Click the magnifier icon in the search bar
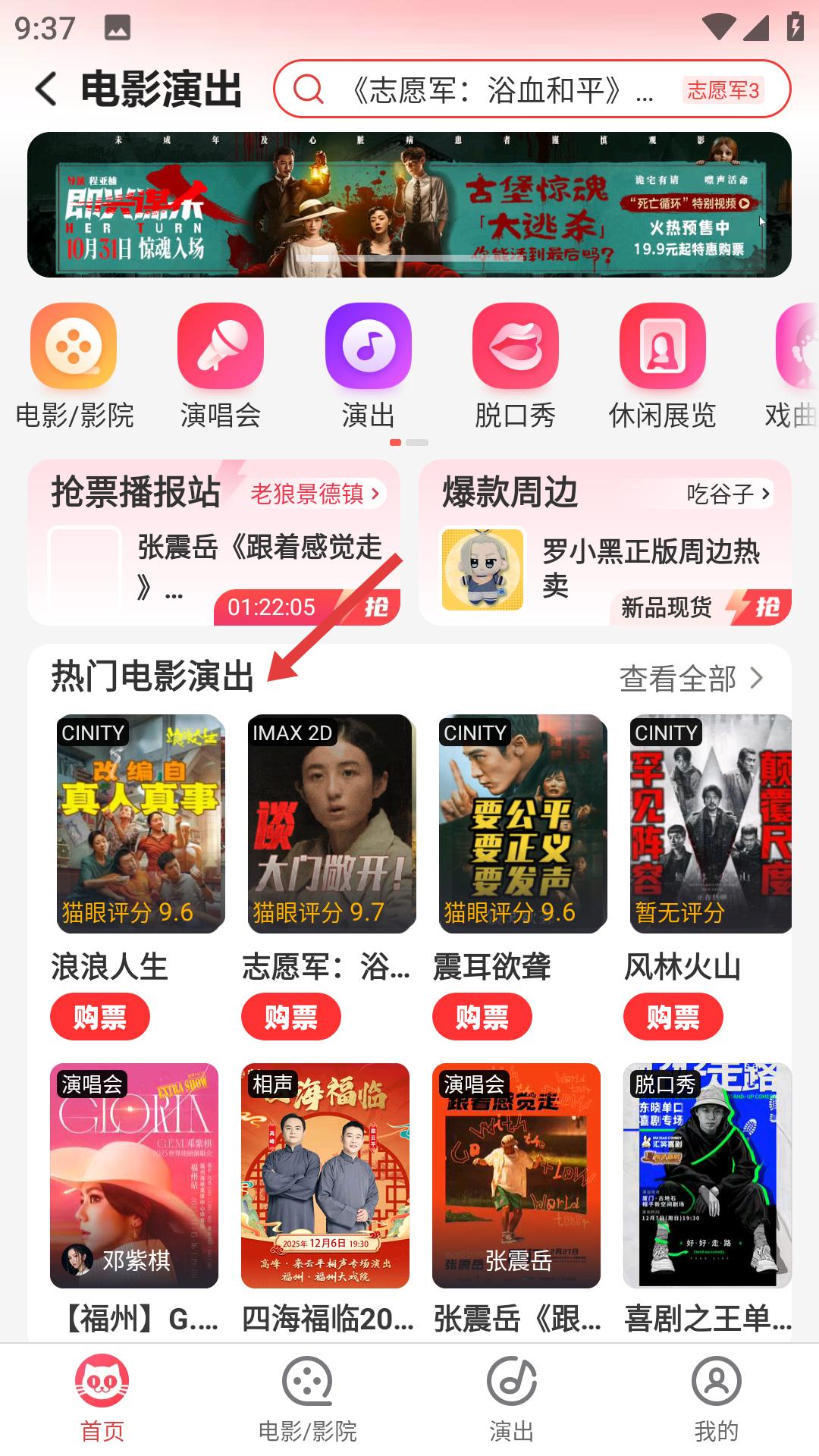819x1456 pixels. (x=307, y=91)
